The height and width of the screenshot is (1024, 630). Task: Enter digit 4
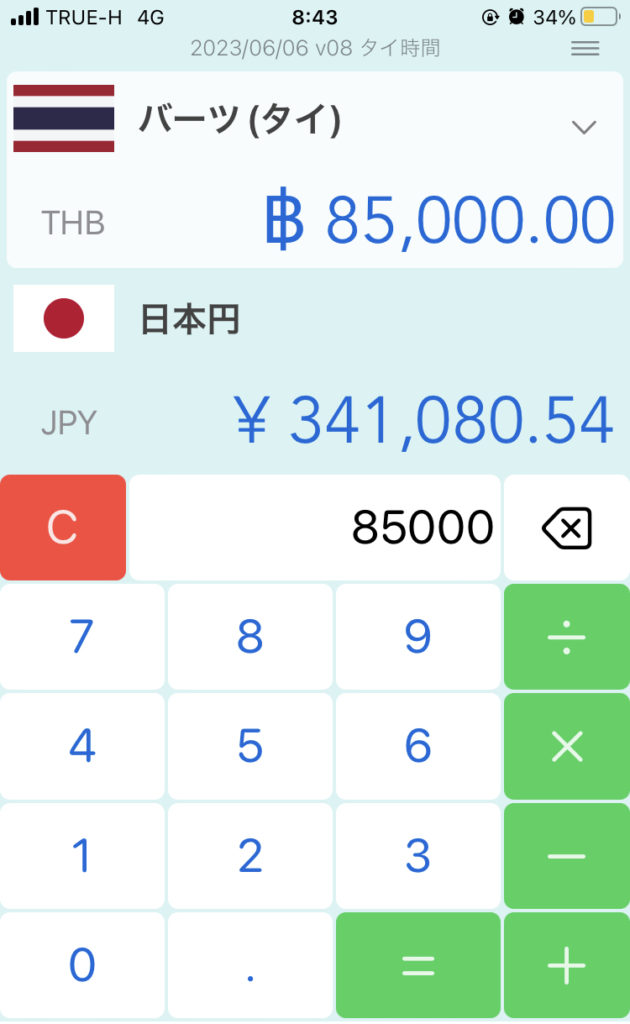(x=82, y=746)
